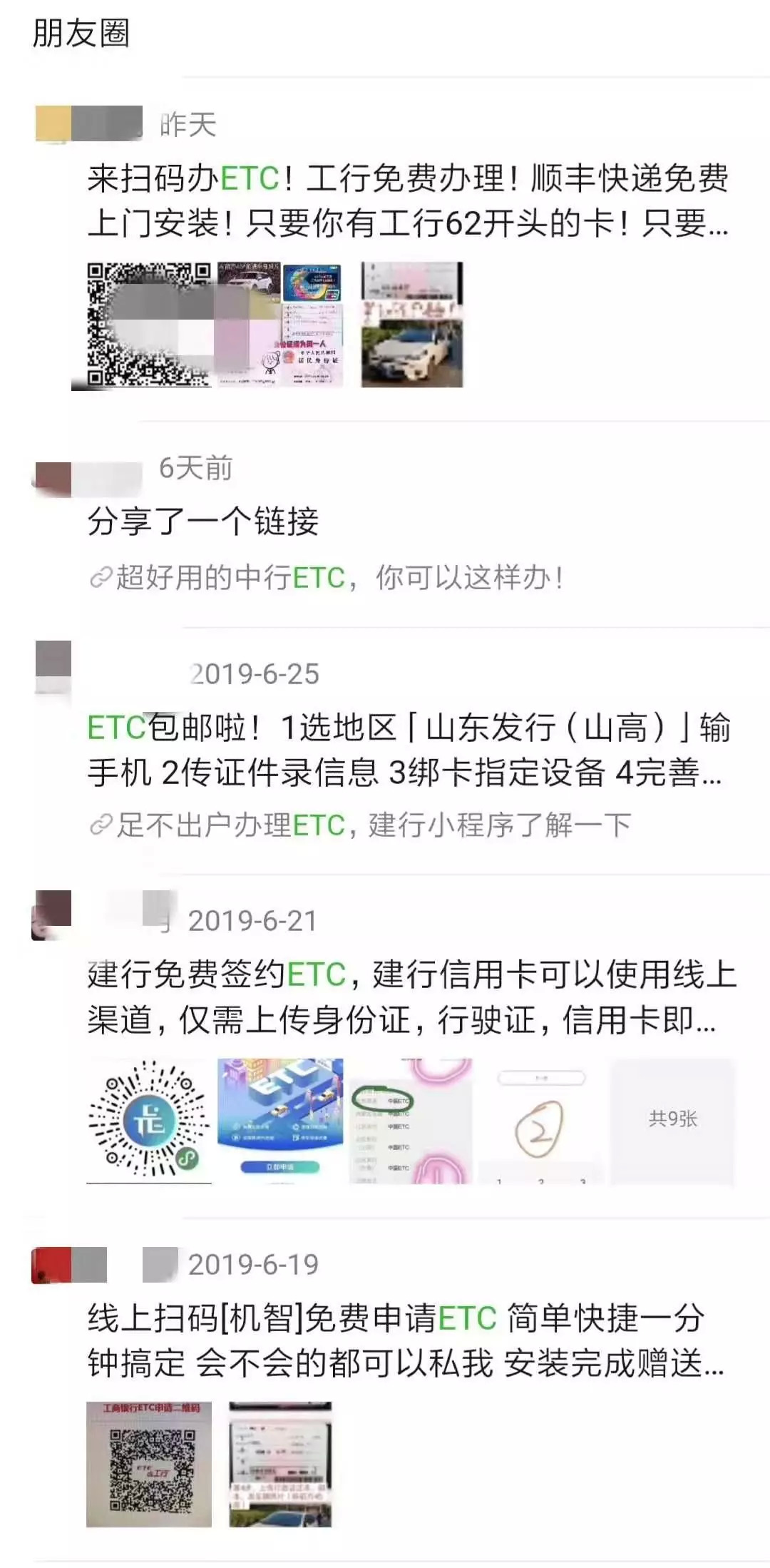Open the avatar of the 2019-6-21 poster

click(52, 913)
